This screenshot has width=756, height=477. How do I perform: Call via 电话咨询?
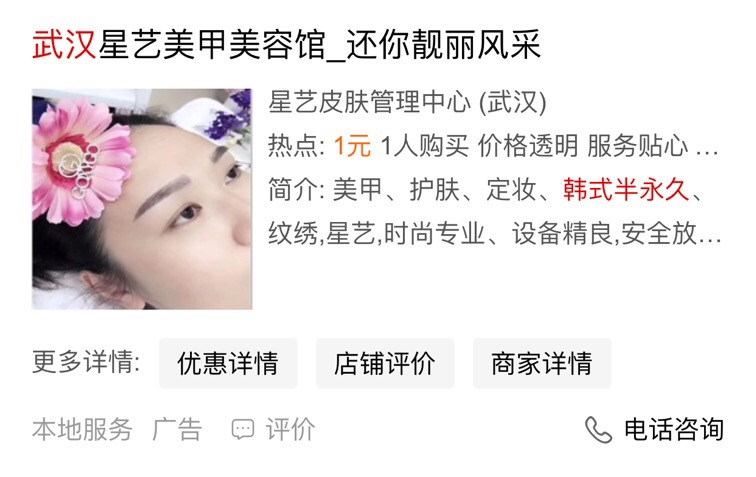coord(655,430)
